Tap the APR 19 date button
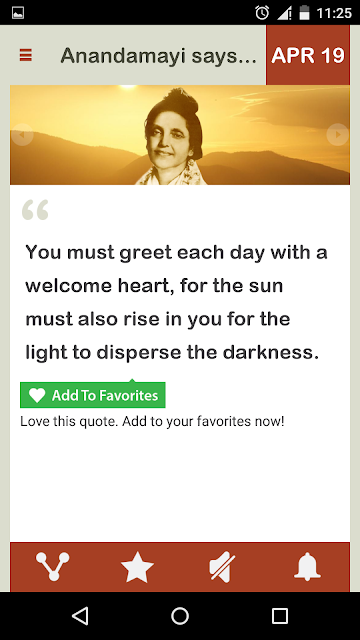This screenshot has height=640, width=360. point(308,55)
